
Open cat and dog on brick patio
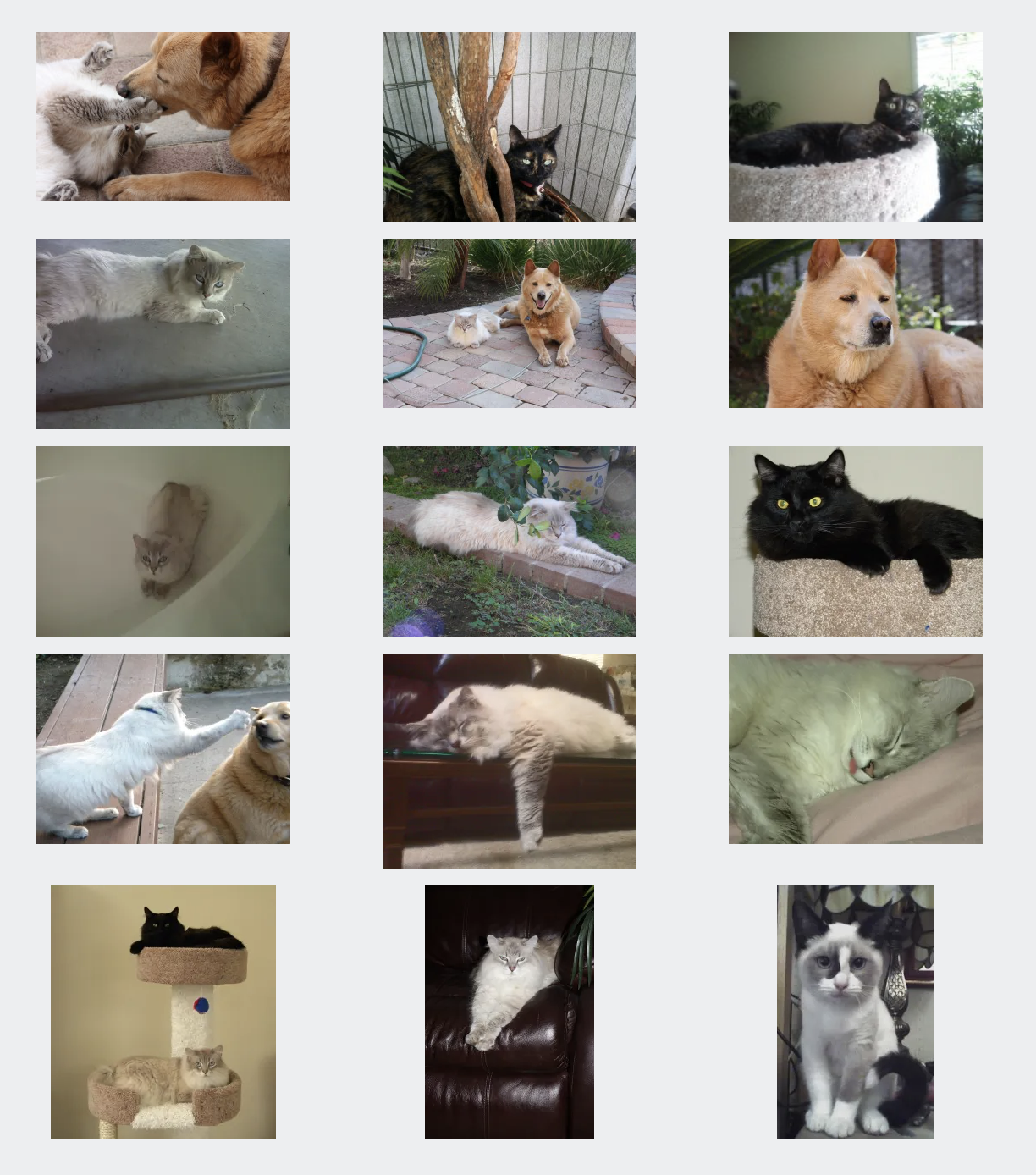click(509, 323)
